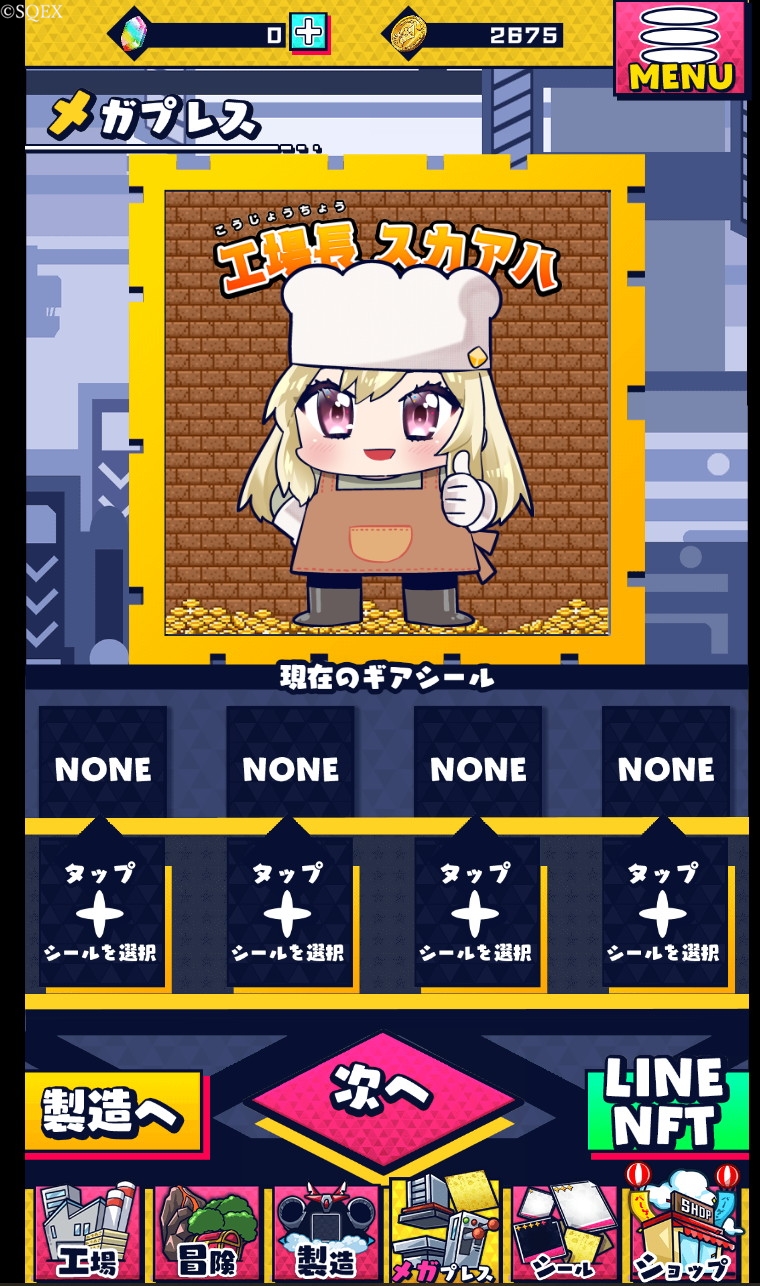This screenshot has height=1286, width=760.
Task: Open the LINE NFT button
Action: (x=667, y=1102)
